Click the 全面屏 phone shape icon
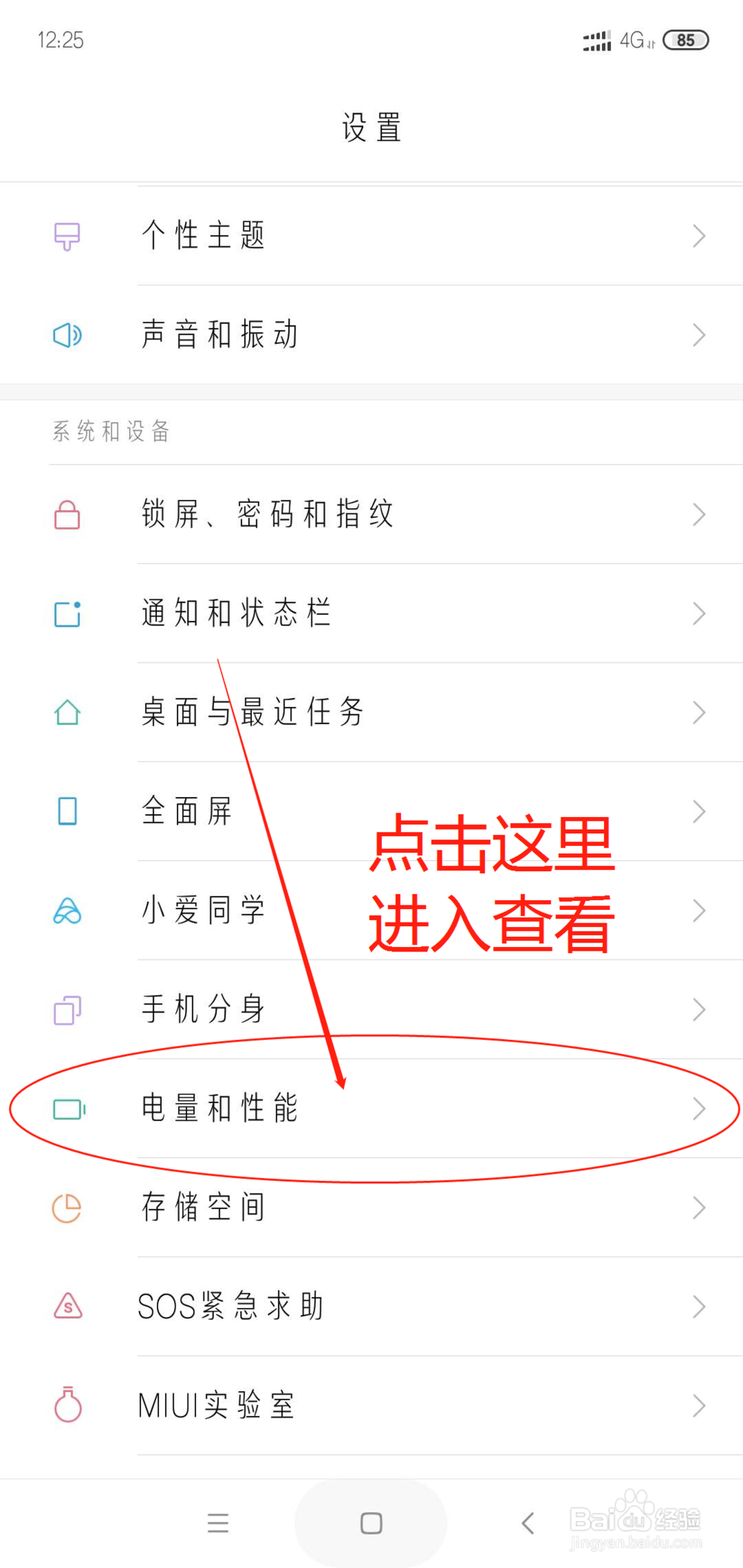Screen dimensions: 743x1568 click(x=66, y=811)
